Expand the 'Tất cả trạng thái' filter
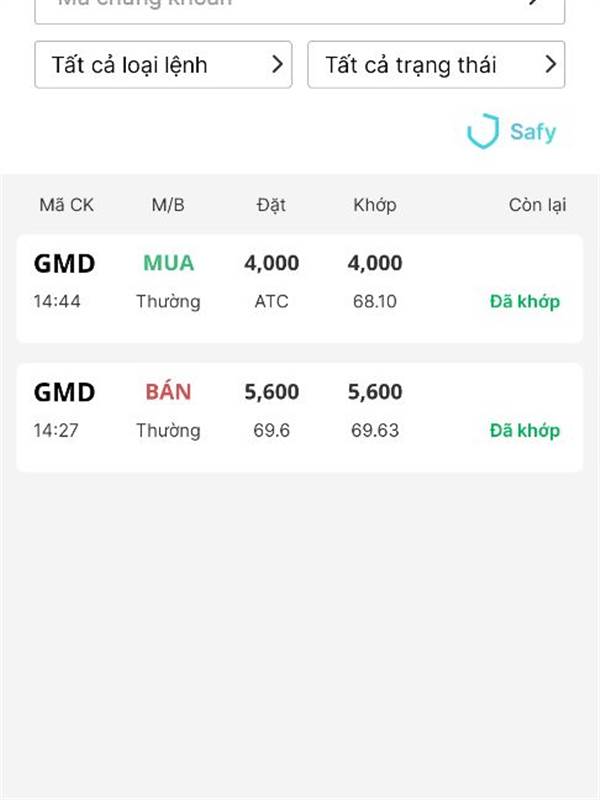 tap(436, 65)
